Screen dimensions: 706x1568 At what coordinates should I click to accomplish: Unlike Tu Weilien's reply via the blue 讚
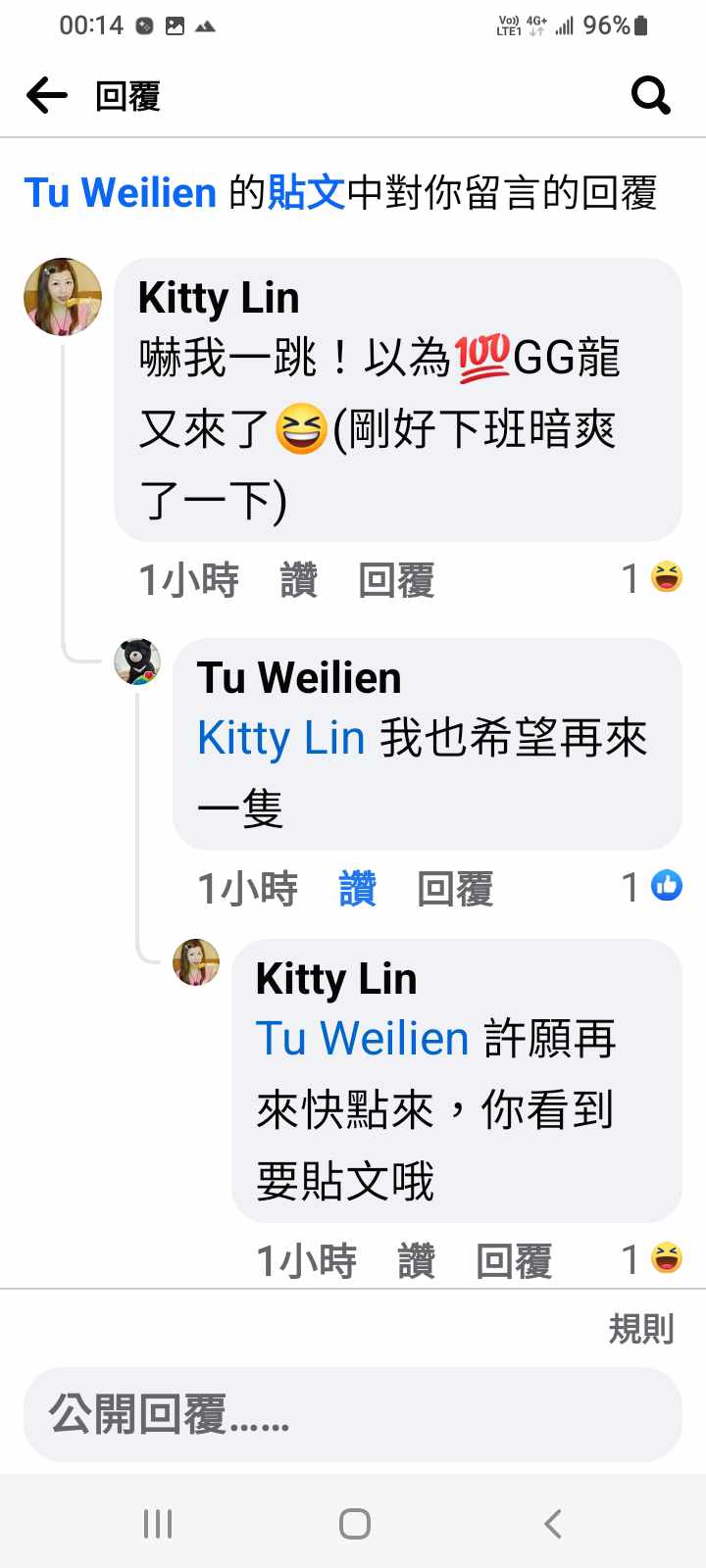point(357,889)
